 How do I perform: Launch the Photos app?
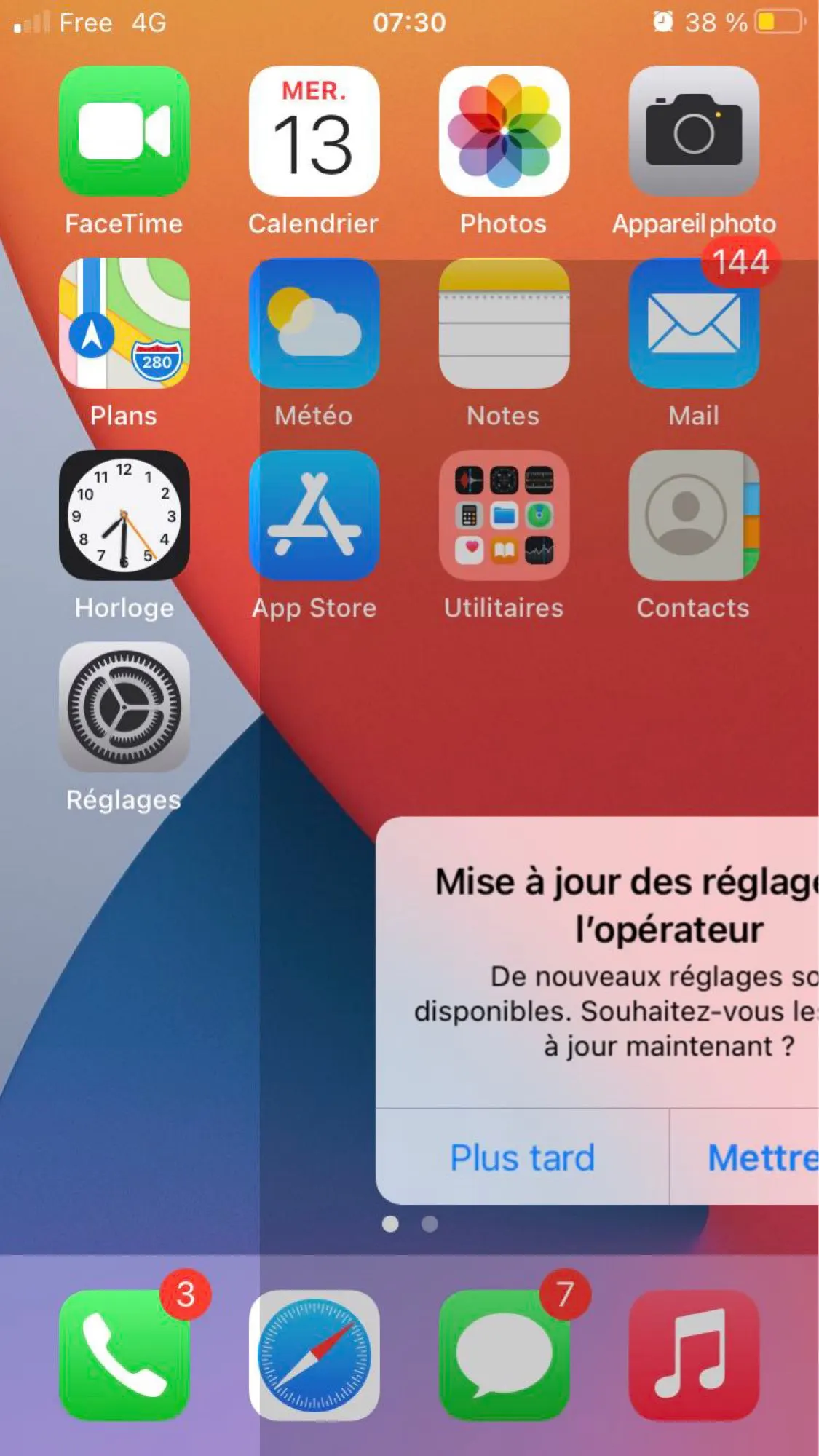coord(504,131)
